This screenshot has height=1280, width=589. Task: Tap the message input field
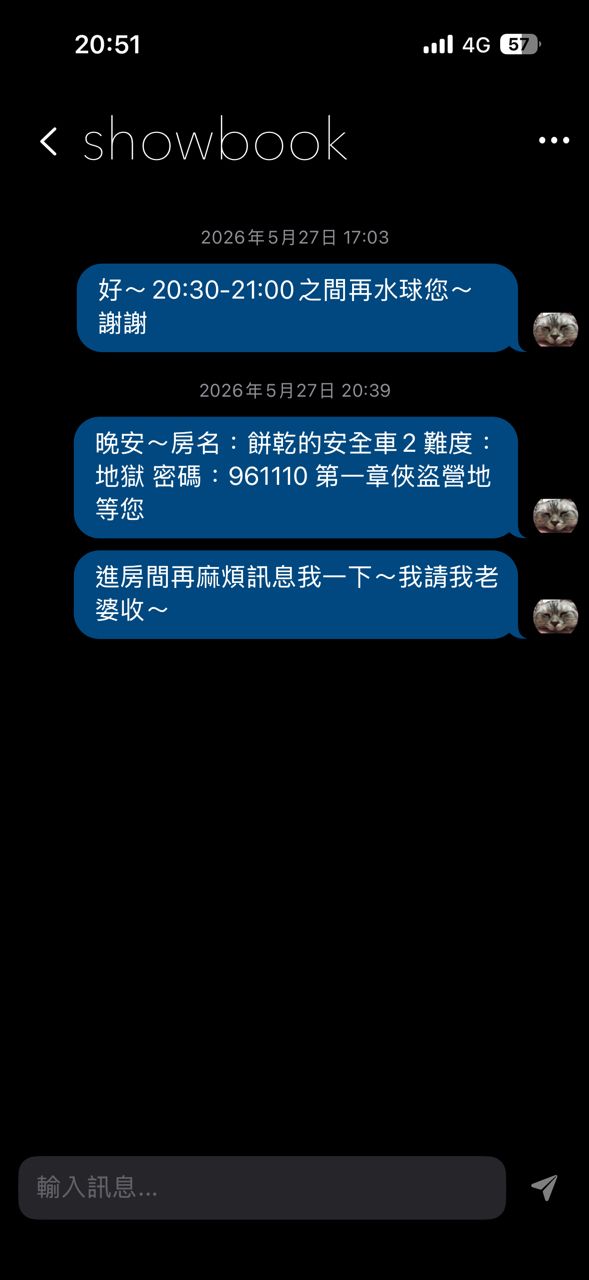[x=262, y=1188]
